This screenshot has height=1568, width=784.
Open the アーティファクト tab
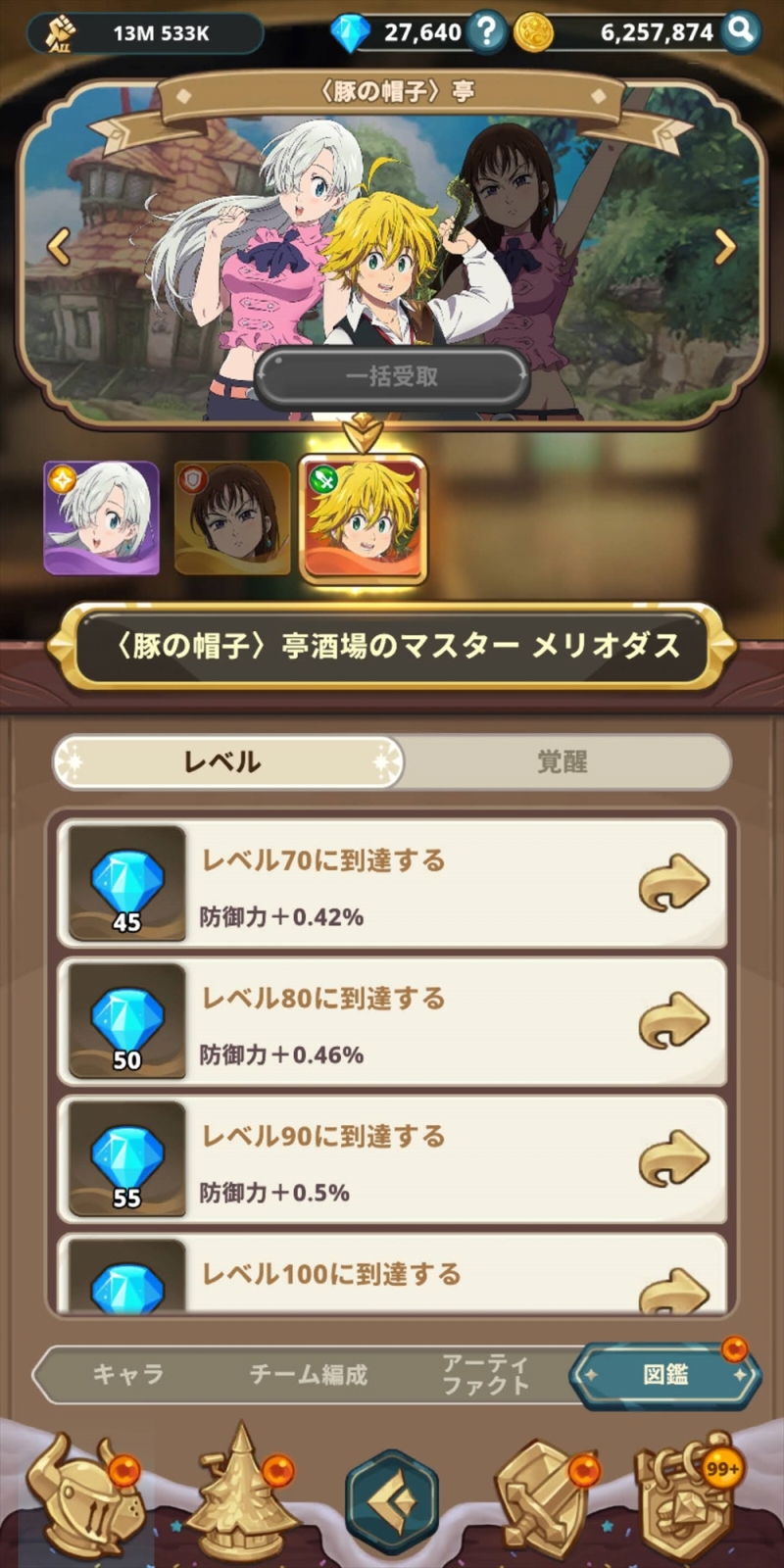click(485, 1374)
